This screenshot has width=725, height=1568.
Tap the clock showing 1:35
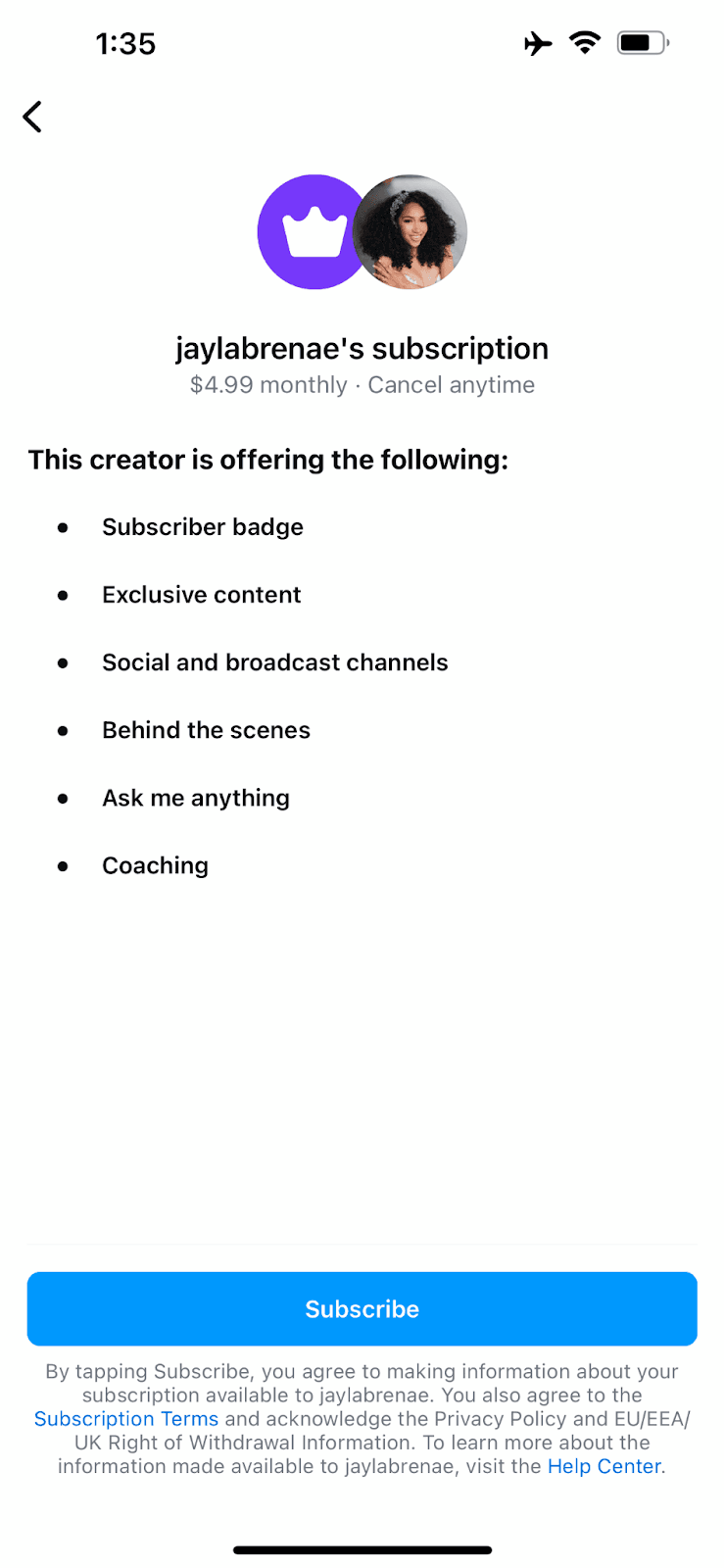tap(126, 42)
